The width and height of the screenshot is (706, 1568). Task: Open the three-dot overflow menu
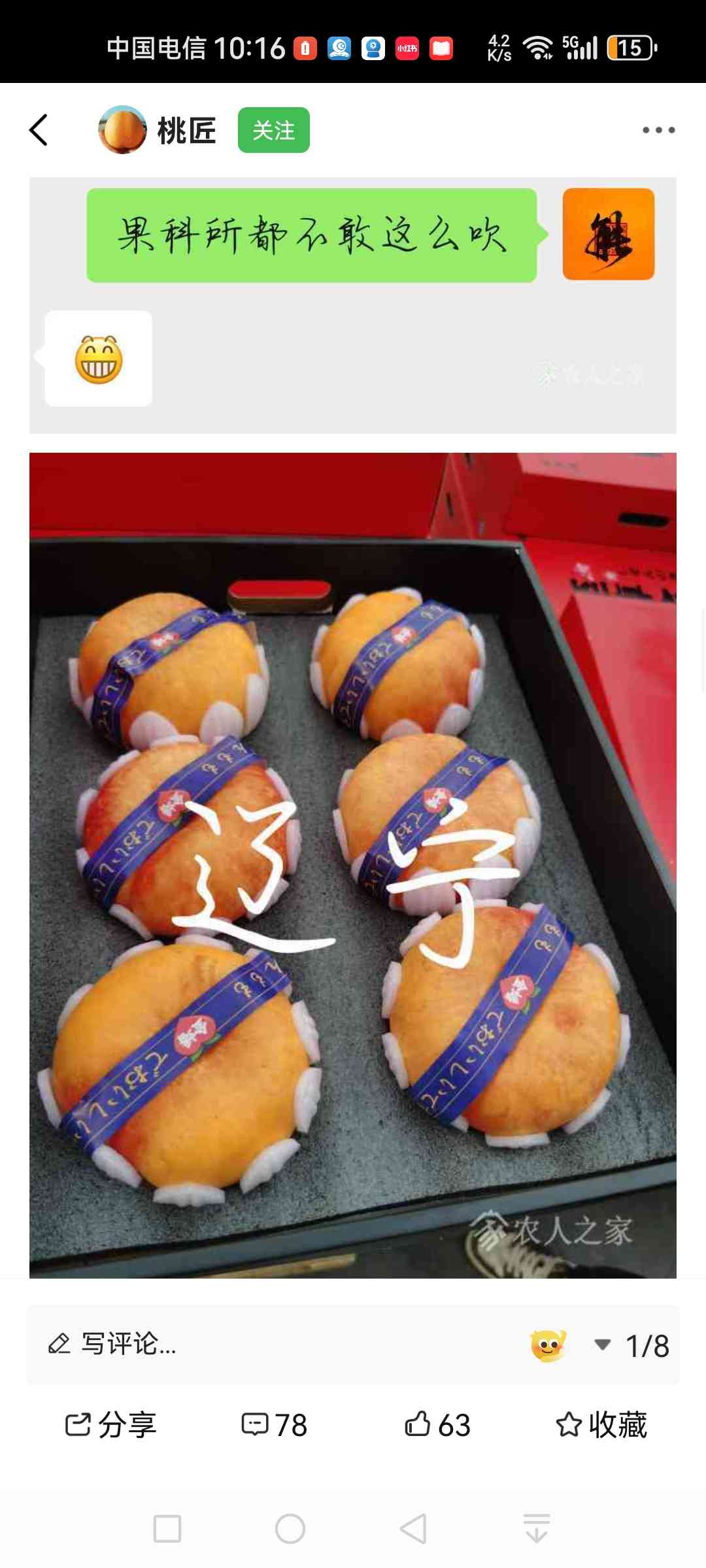(x=658, y=130)
